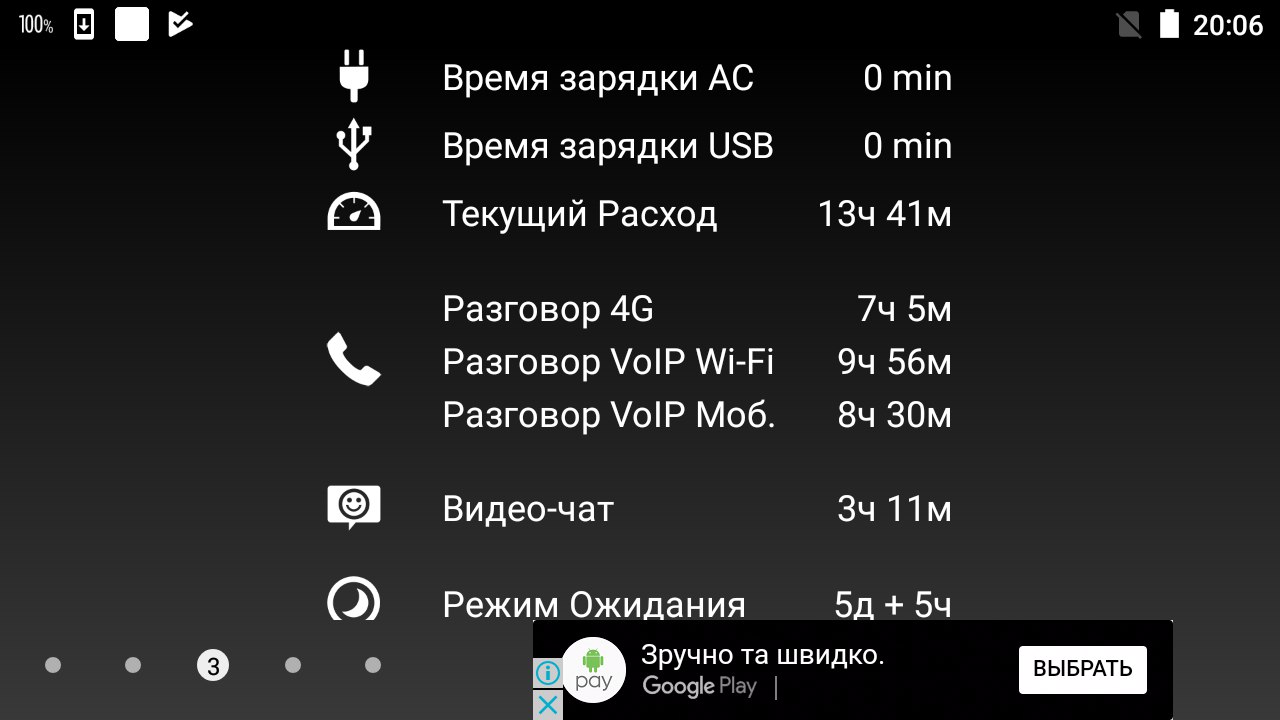Screen dimensions: 1280x720
Task: Go to the fifth page indicator dot
Action: pyautogui.click(x=373, y=665)
